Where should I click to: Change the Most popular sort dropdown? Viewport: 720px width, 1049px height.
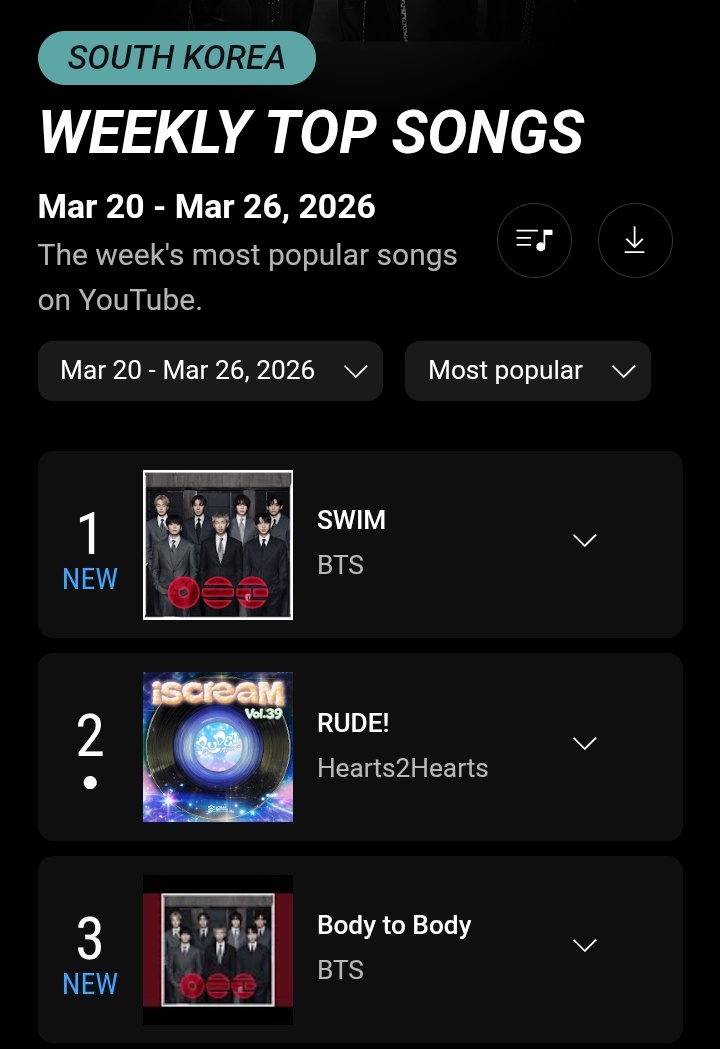click(528, 371)
